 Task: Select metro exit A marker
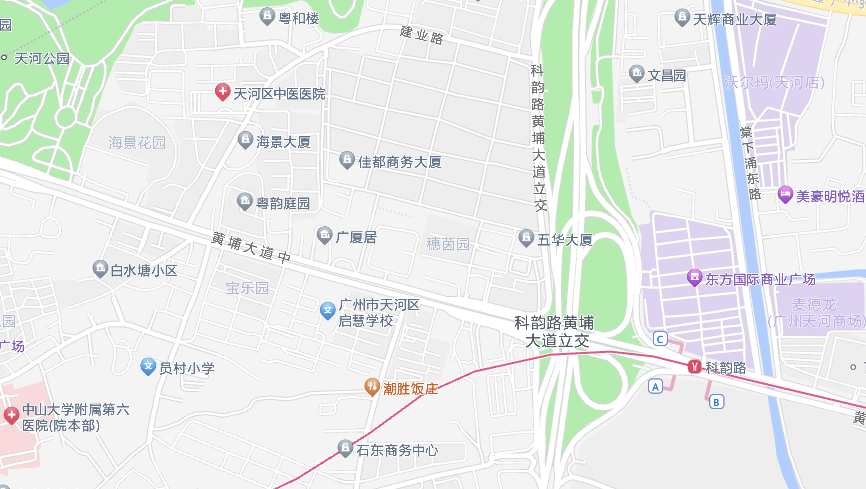(656, 385)
